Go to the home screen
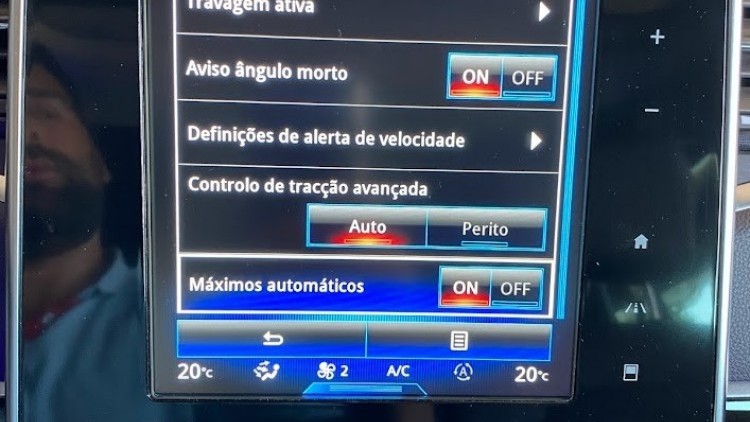This screenshot has height=422, width=750. click(641, 241)
